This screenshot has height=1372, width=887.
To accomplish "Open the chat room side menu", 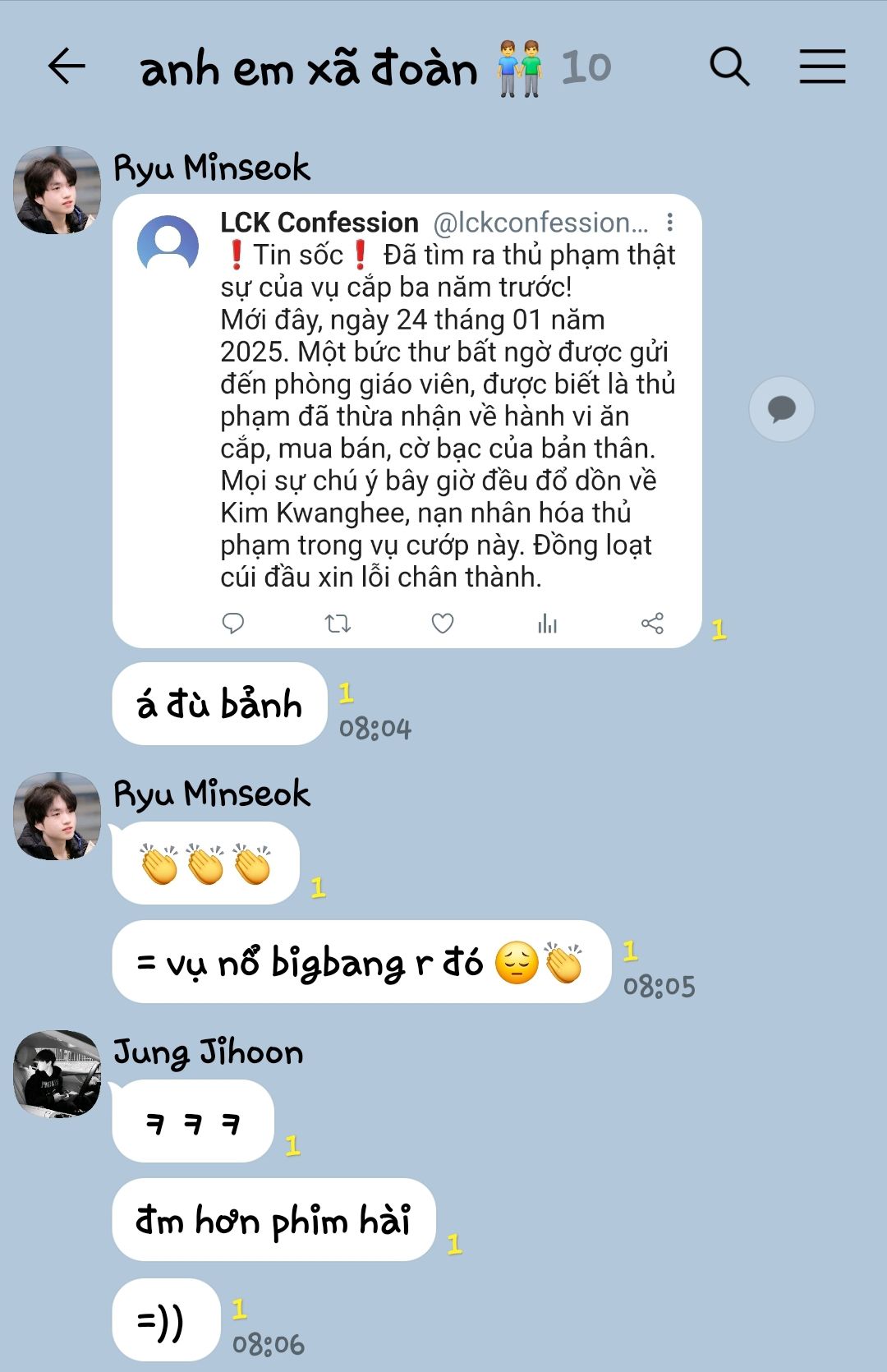I will [822, 67].
